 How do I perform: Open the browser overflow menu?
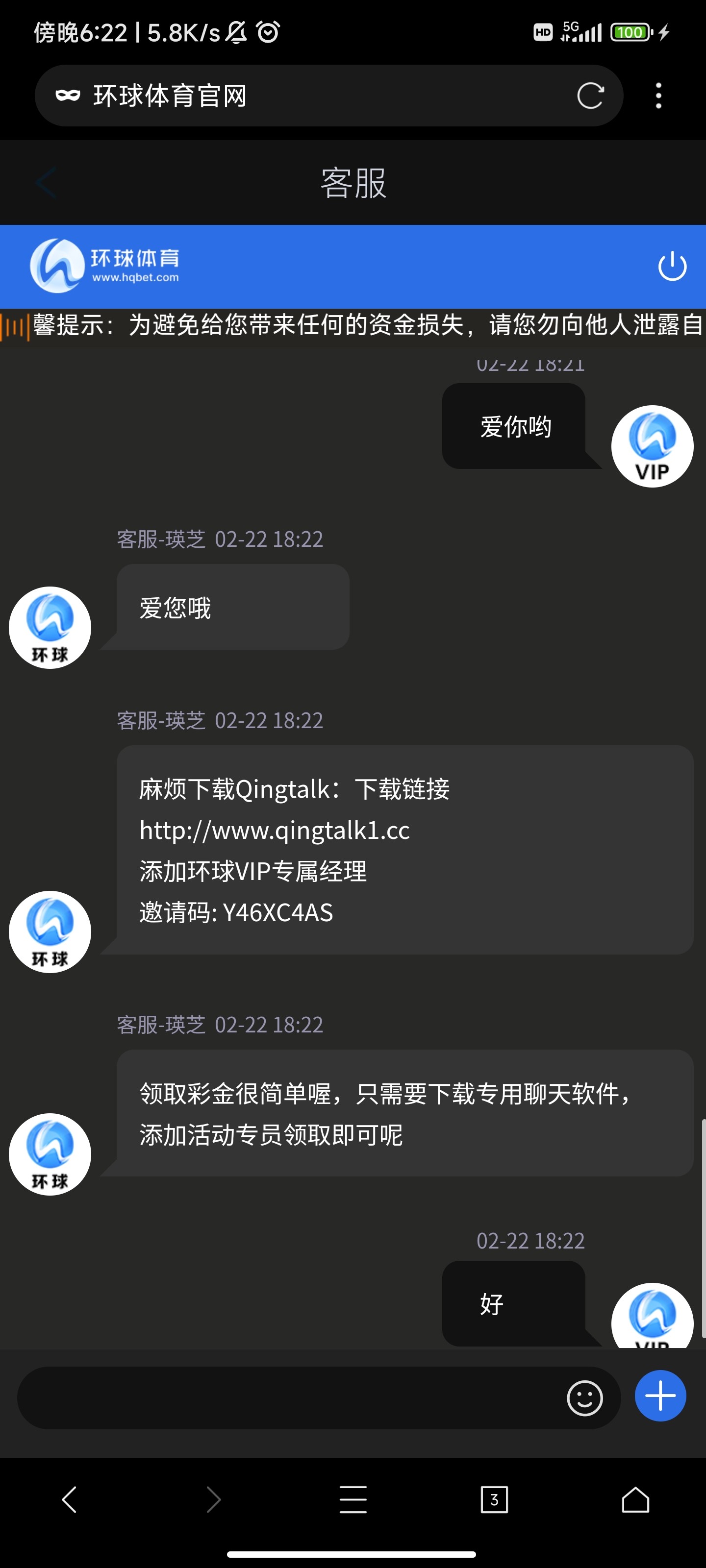658,96
